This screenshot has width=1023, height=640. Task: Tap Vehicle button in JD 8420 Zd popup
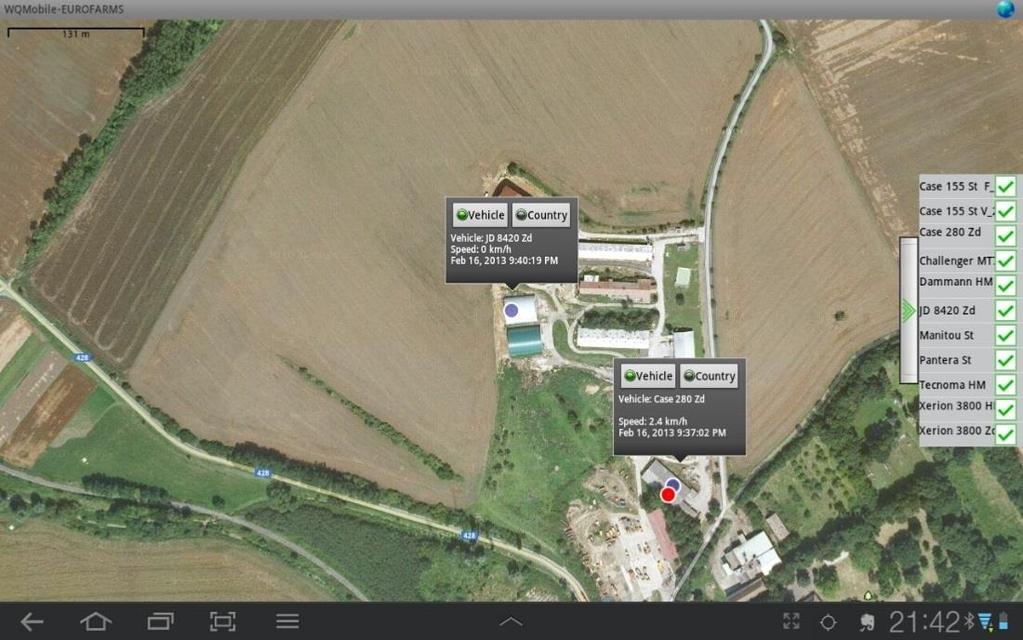[x=479, y=215]
